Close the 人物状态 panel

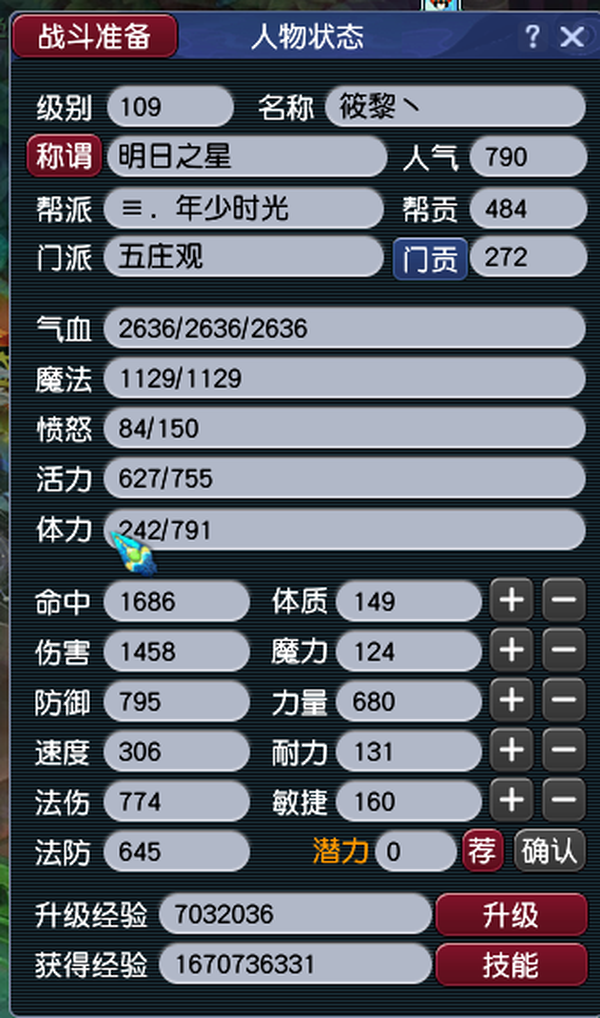[x=571, y=37]
